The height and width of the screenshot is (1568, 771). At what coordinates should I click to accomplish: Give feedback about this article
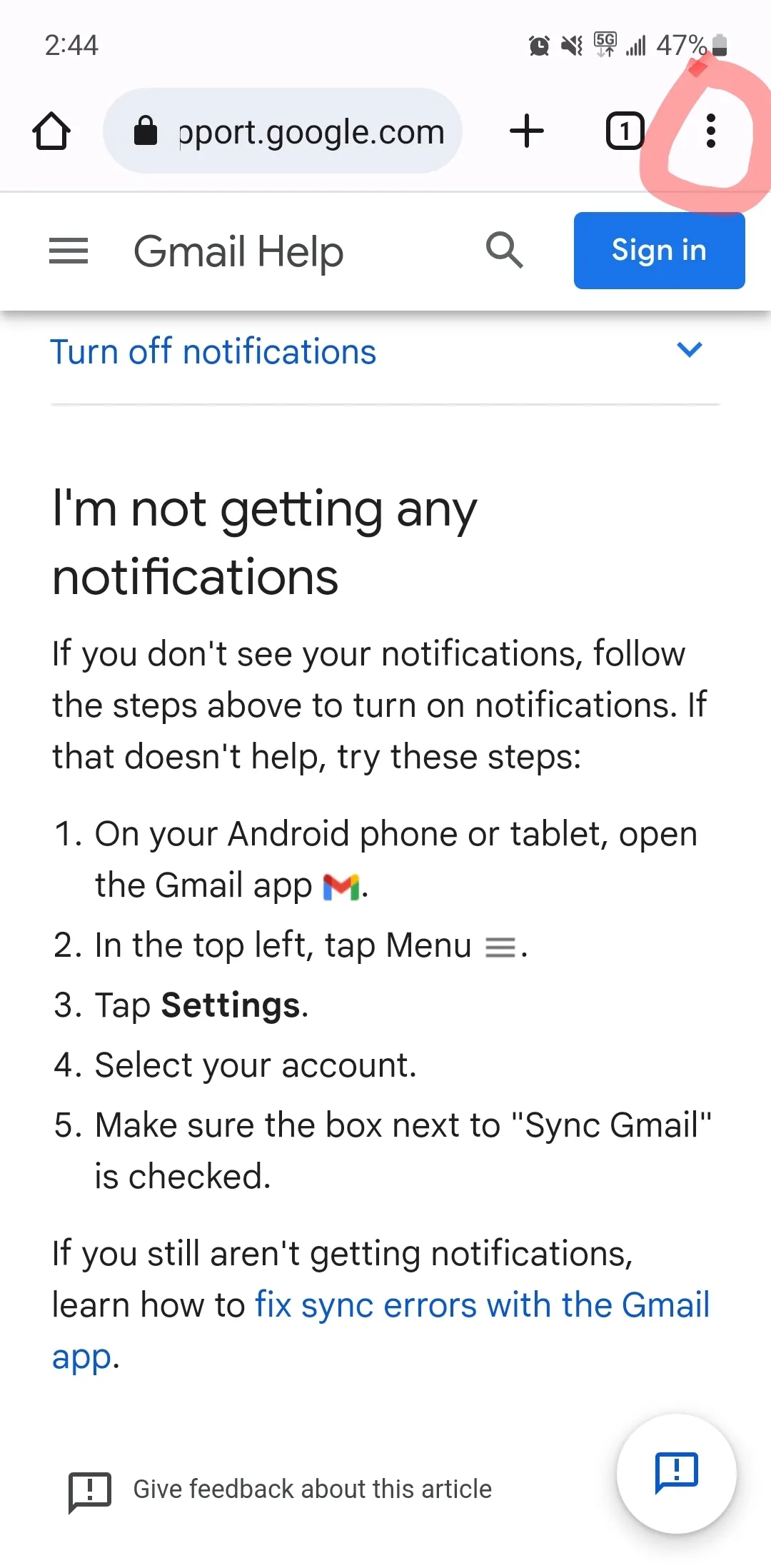click(280, 1489)
